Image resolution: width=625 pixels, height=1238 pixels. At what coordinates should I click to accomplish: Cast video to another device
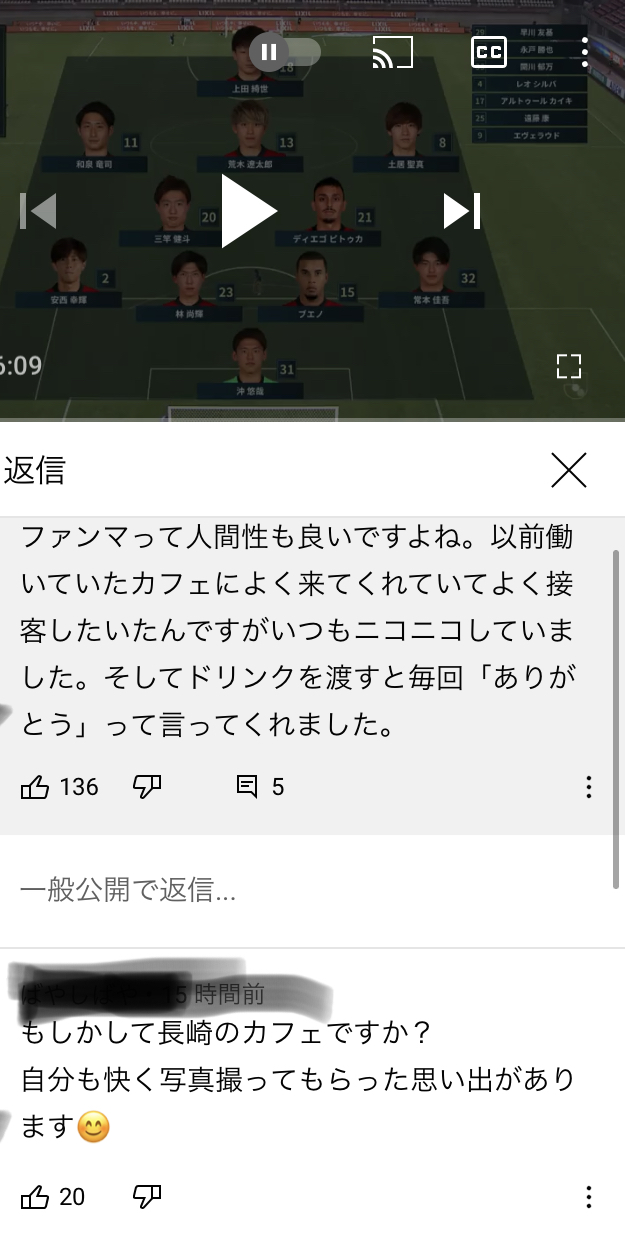[x=392, y=52]
